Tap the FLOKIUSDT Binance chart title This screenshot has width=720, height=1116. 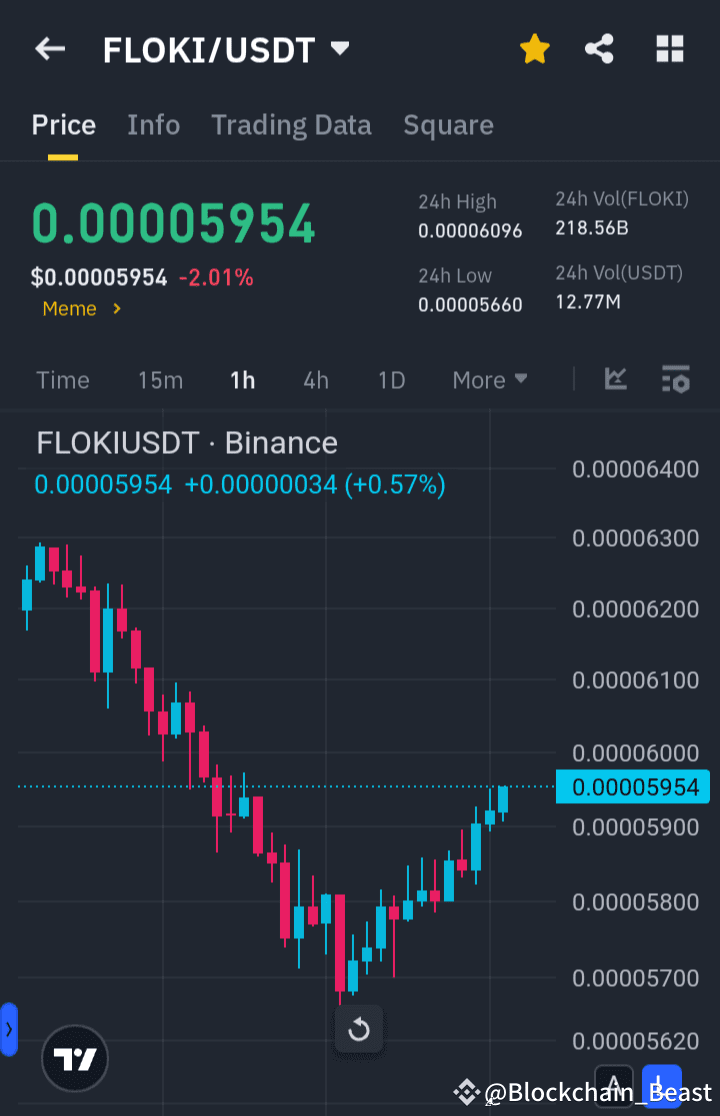coord(186,443)
